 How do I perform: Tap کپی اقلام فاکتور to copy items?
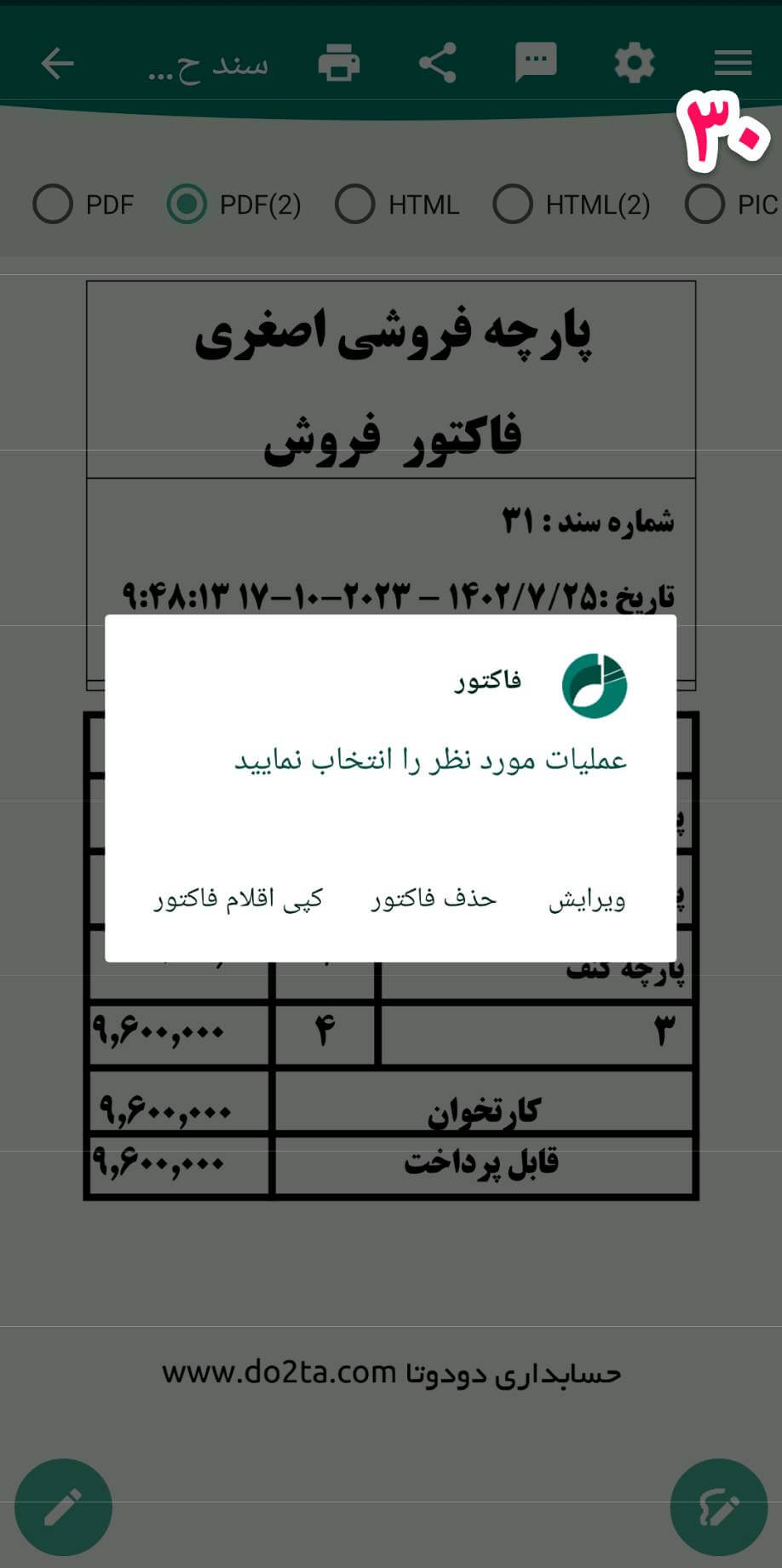pyautogui.click(x=239, y=899)
